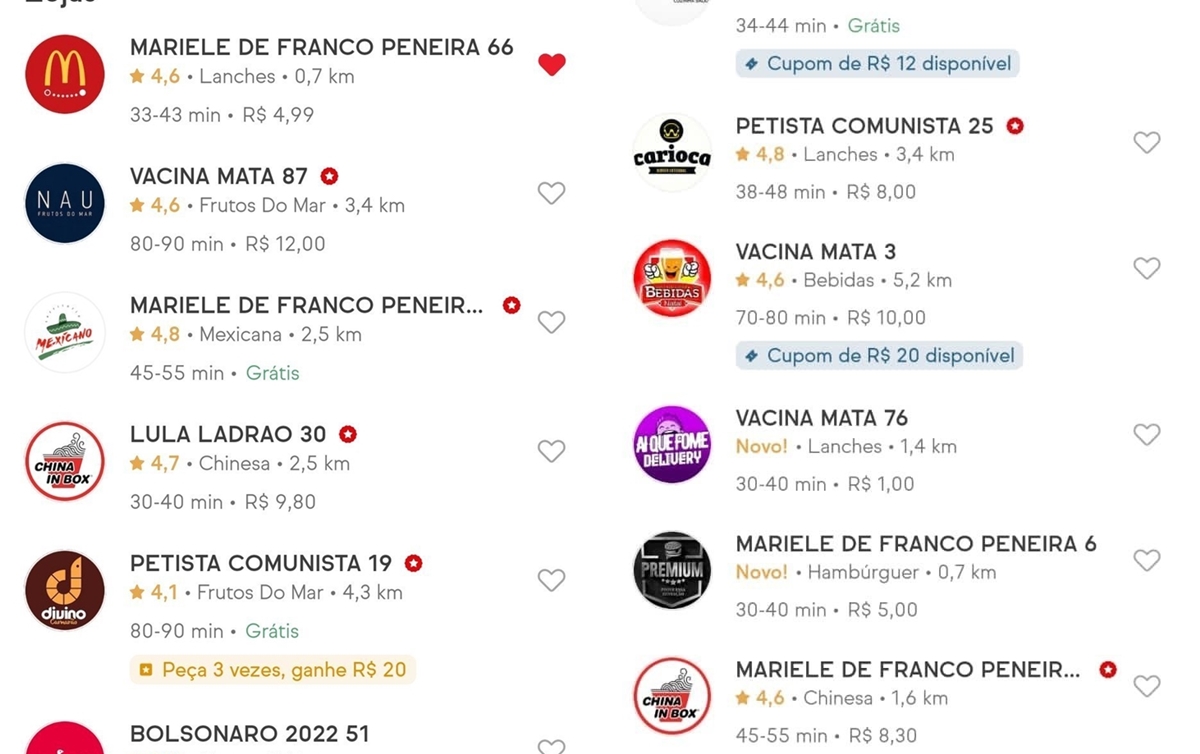Remove MARIELE DE FRANCO PENEIRA 66 from favorites
Image resolution: width=1200 pixels, height=754 pixels.
click(552, 65)
